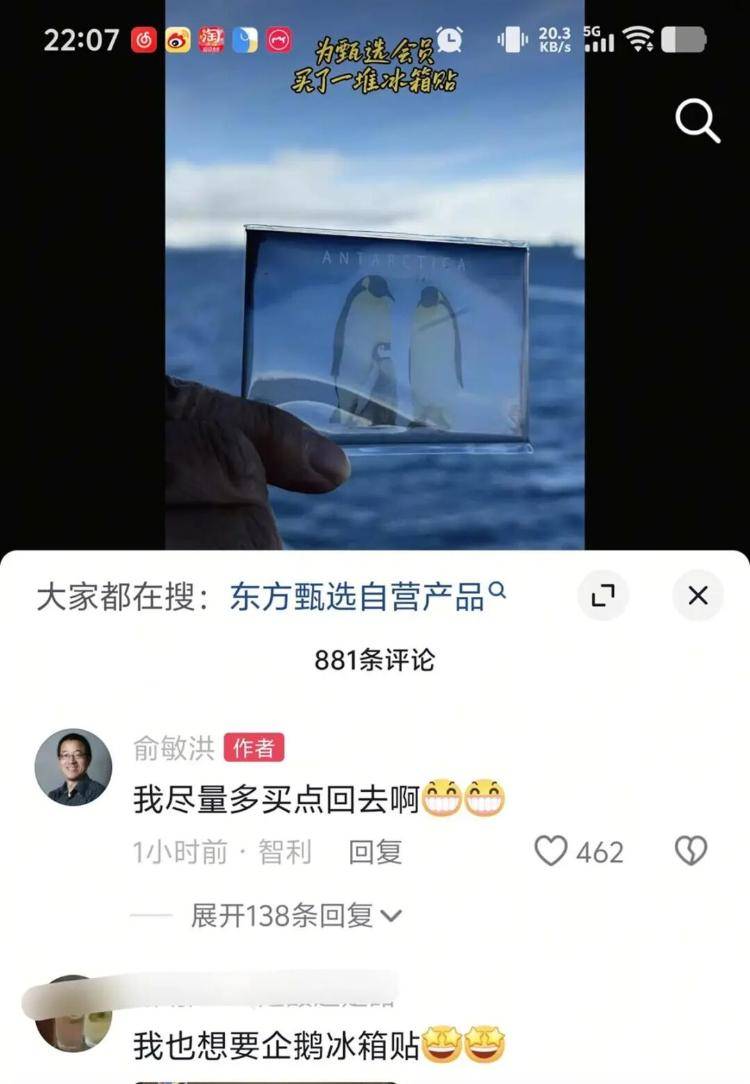Like 俞敏洪's comment
Screen dimensions: 750x1084
551,851
